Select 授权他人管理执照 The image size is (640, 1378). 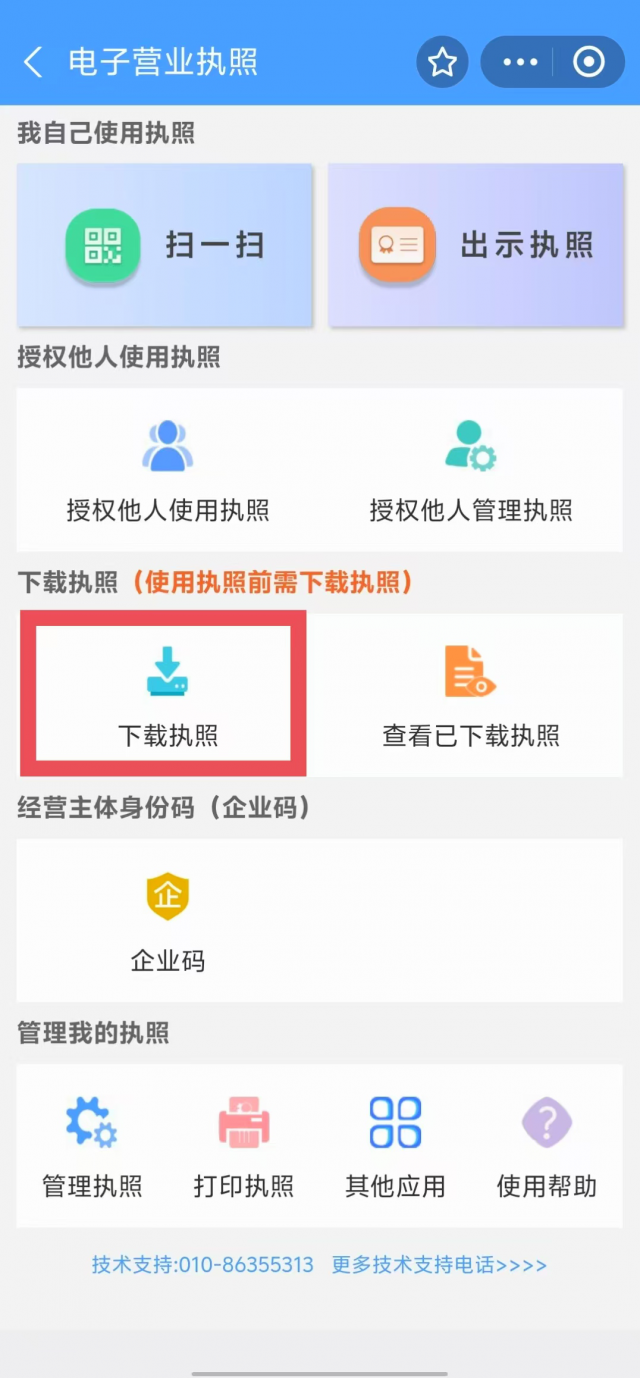coord(471,472)
